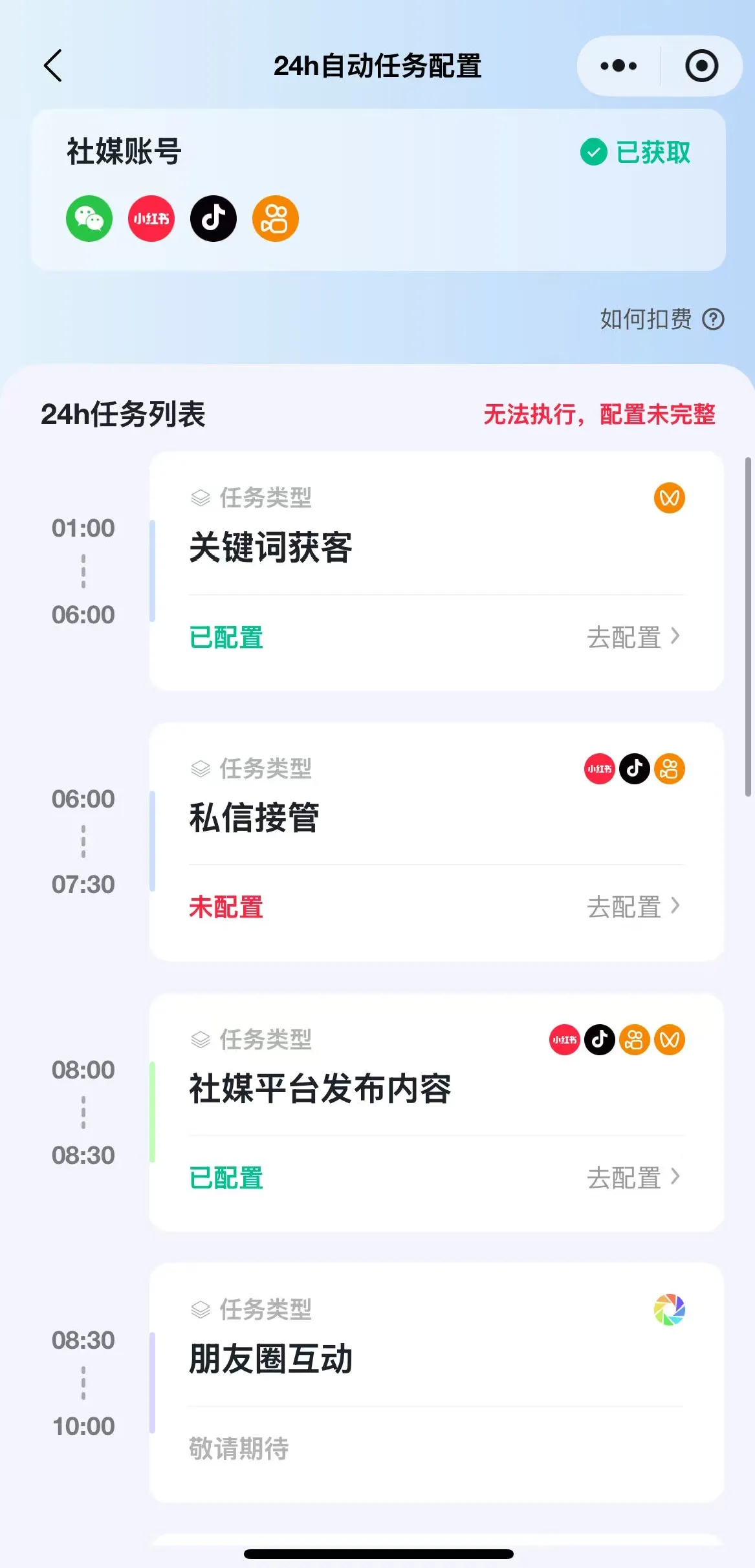Tap 去配置 for 关键词获客 task
Image resolution: width=755 pixels, height=1568 pixels.
633,637
